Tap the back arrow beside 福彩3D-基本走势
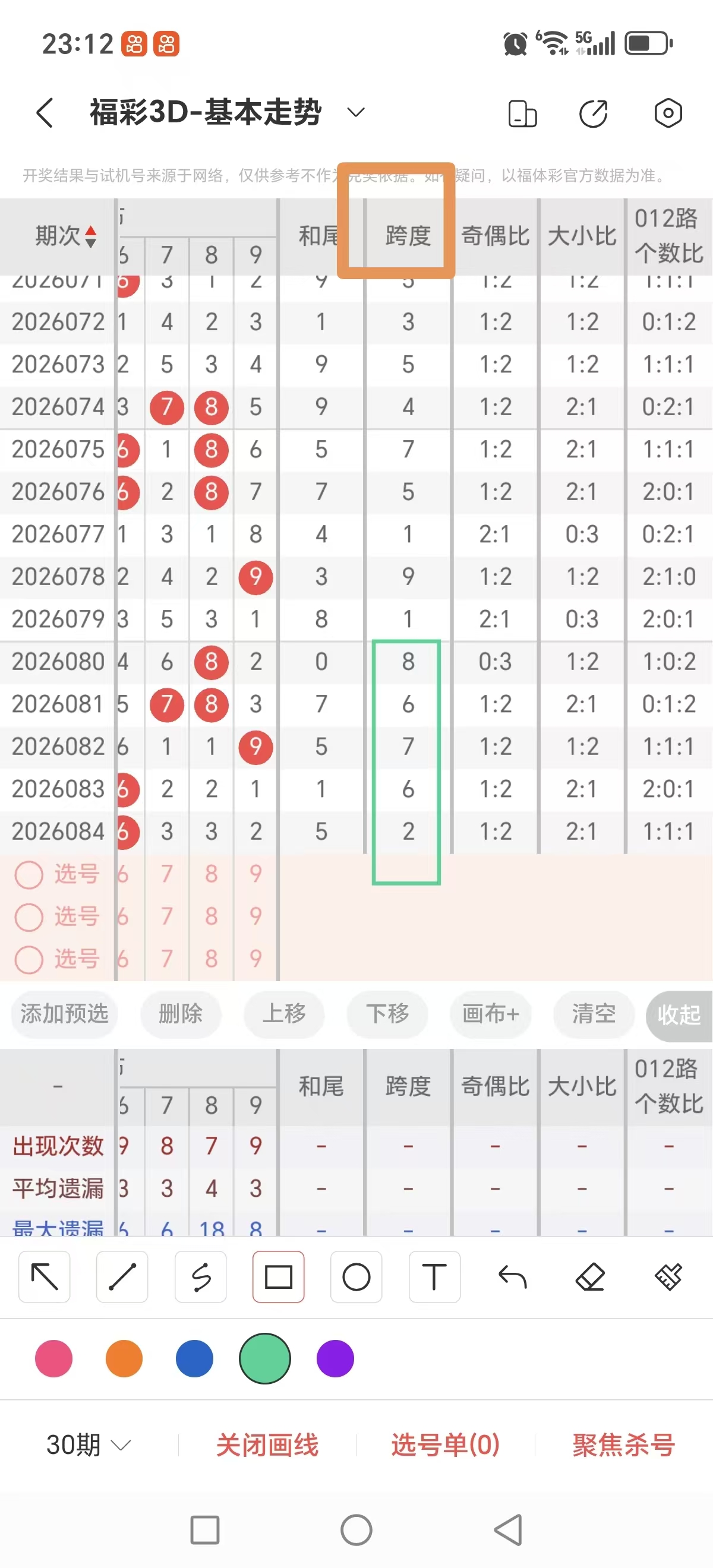The width and height of the screenshot is (713, 1568). 44,113
